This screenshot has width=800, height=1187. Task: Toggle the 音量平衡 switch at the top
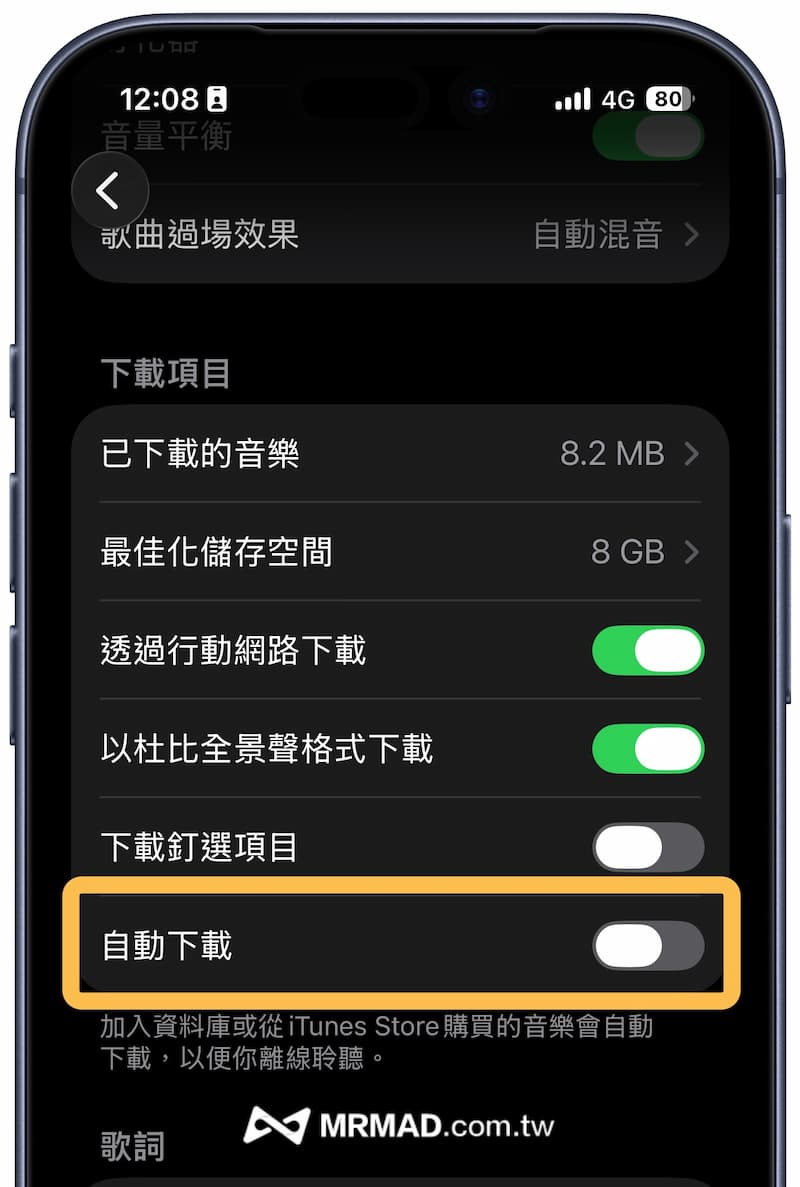click(x=648, y=137)
